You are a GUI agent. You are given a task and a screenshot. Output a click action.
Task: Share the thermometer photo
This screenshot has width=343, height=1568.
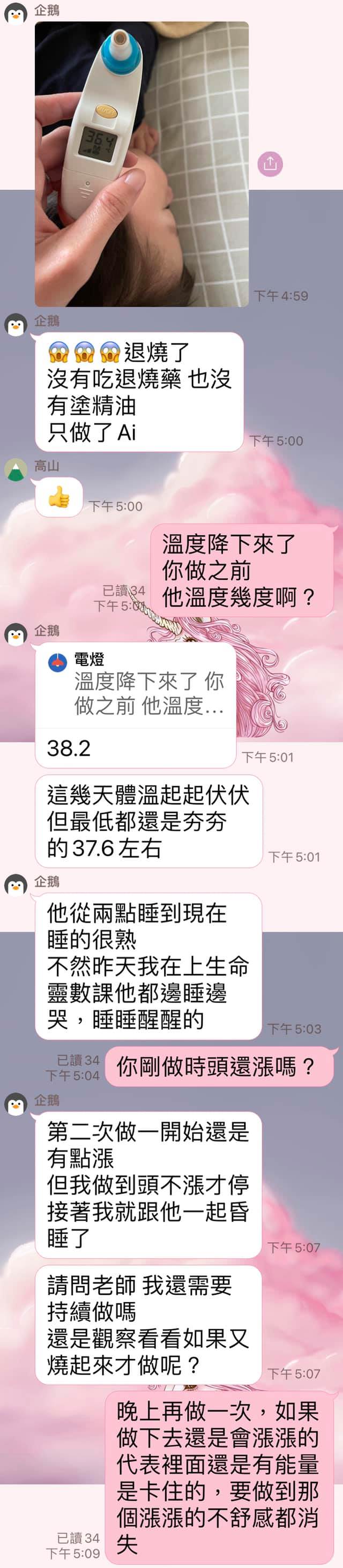coord(270,164)
